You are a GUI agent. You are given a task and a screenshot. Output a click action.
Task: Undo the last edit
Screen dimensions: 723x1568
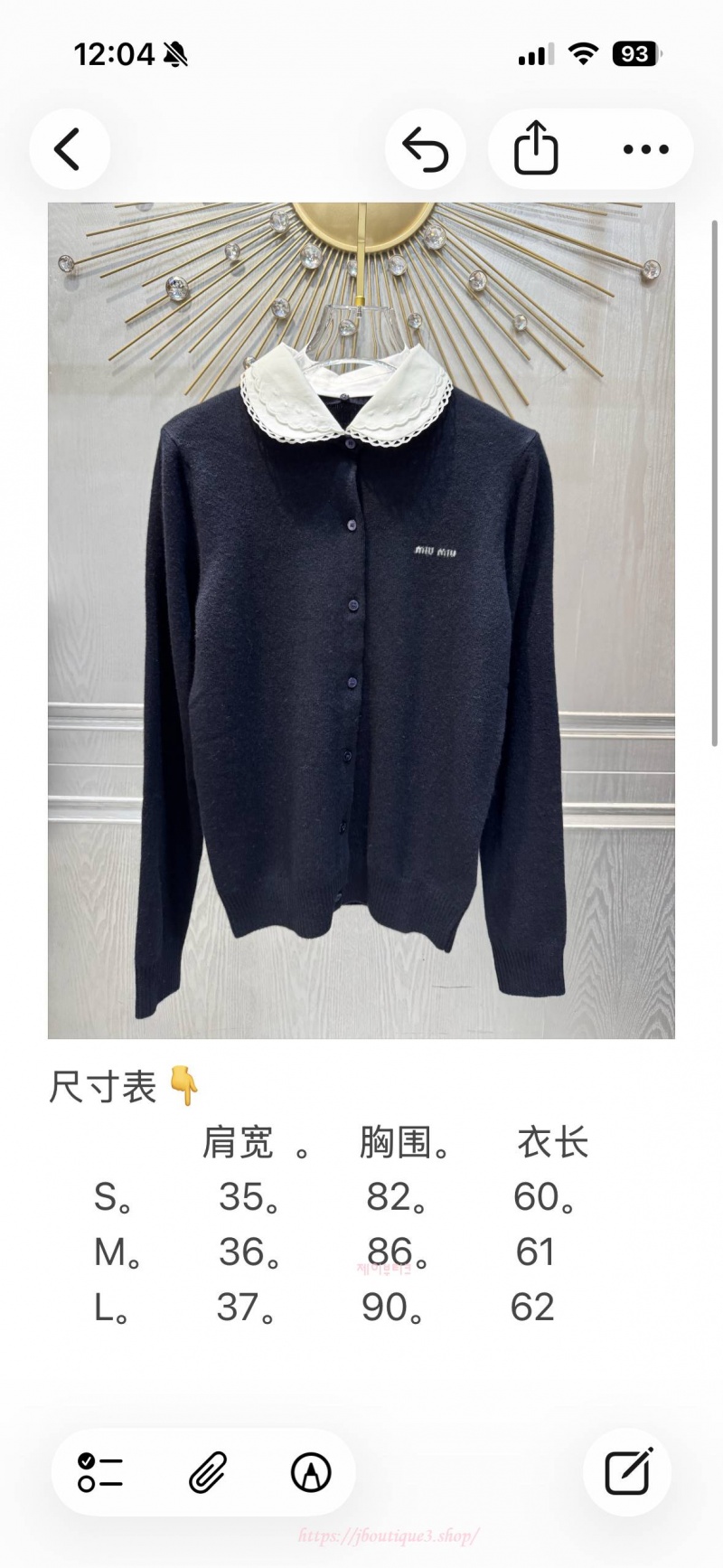(426, 149)
